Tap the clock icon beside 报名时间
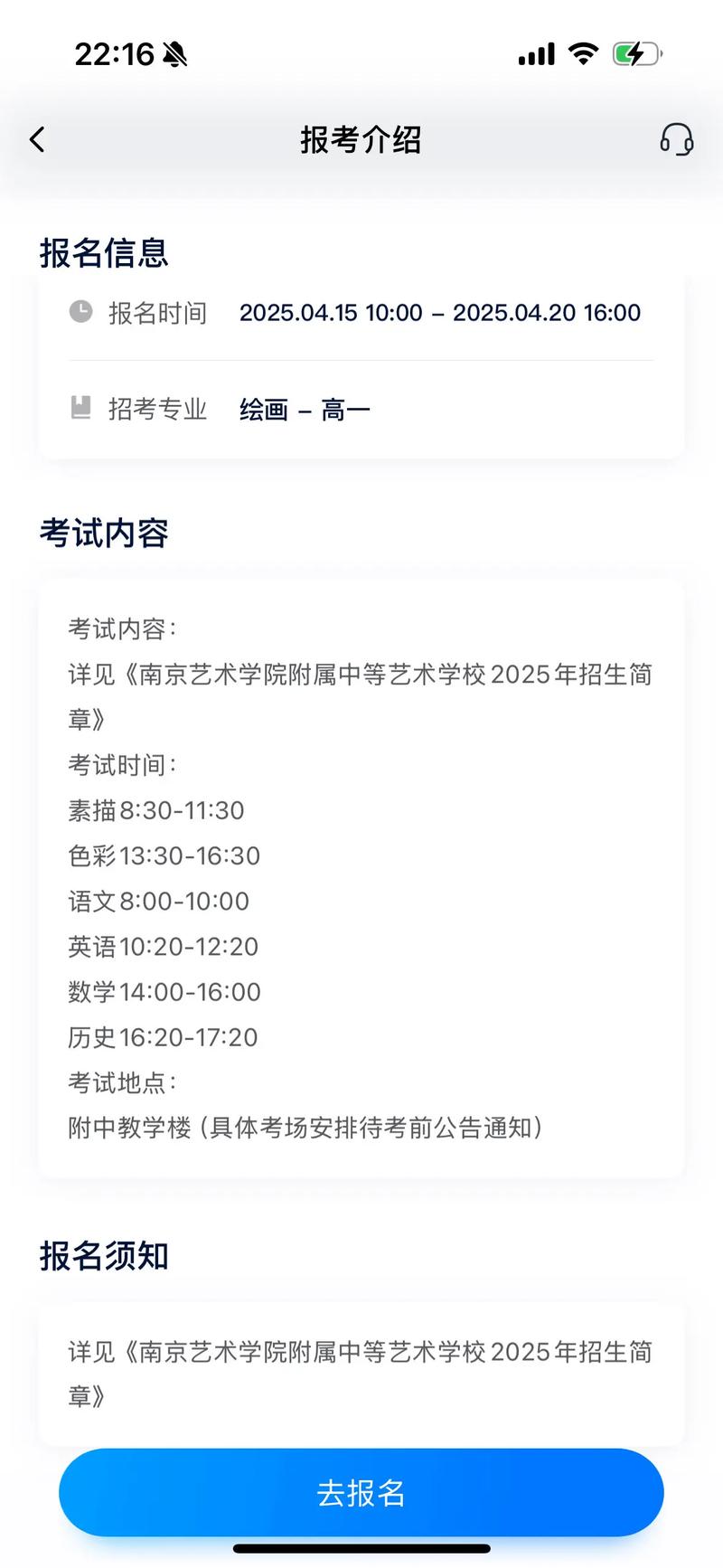The image size is (723, 1568). coord(80,312)
